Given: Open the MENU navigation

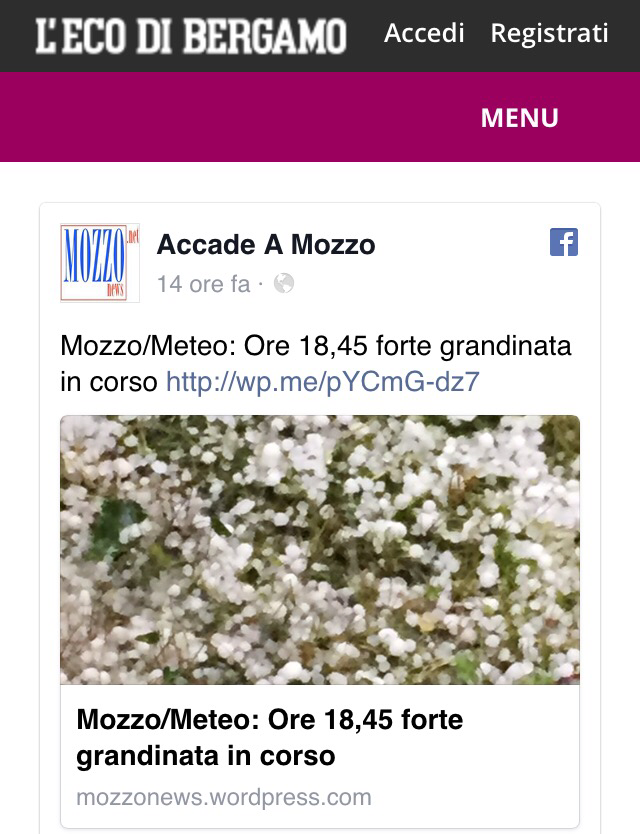Looking at the screenshot, I should [519, 118].
